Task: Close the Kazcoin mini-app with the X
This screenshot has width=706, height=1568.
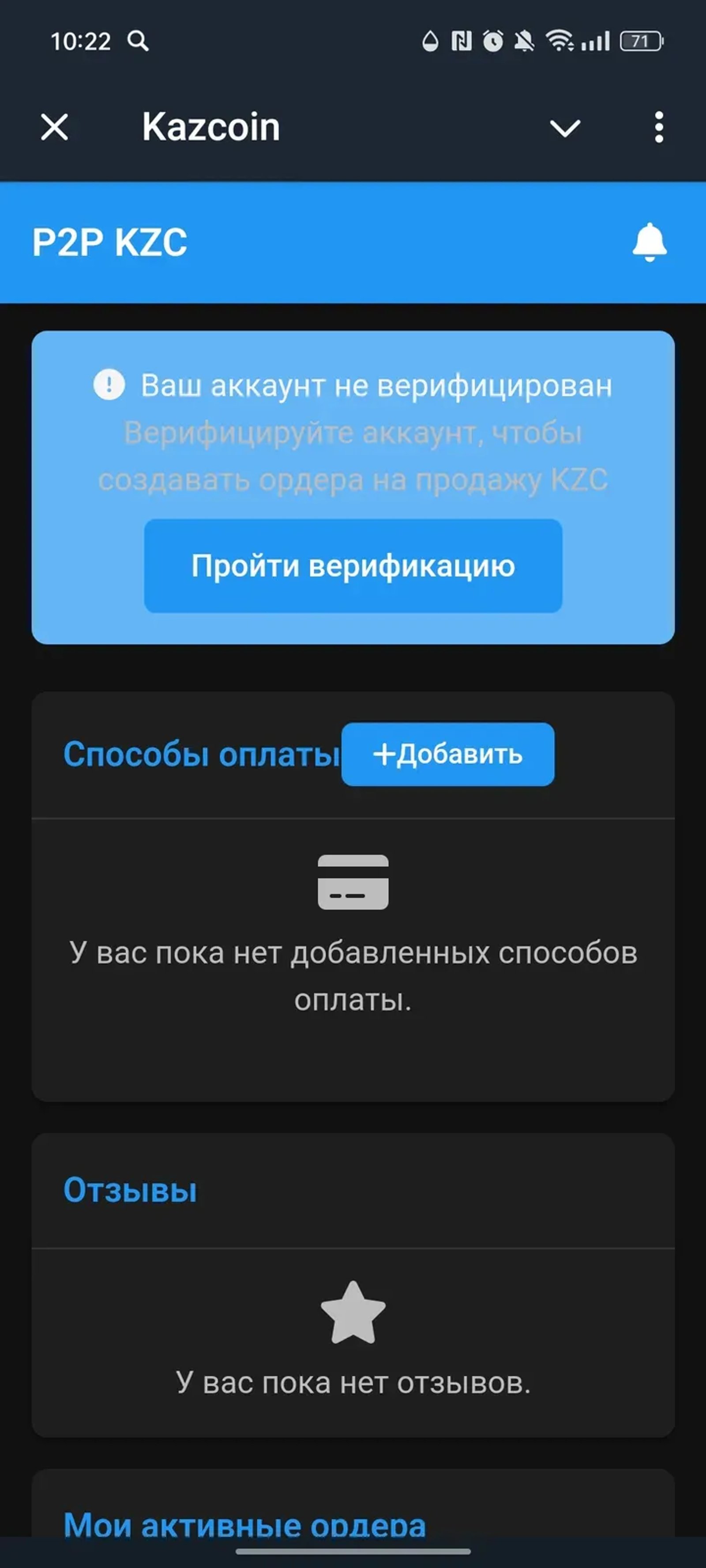Action: pyautogui.click(x=53, y=128)
